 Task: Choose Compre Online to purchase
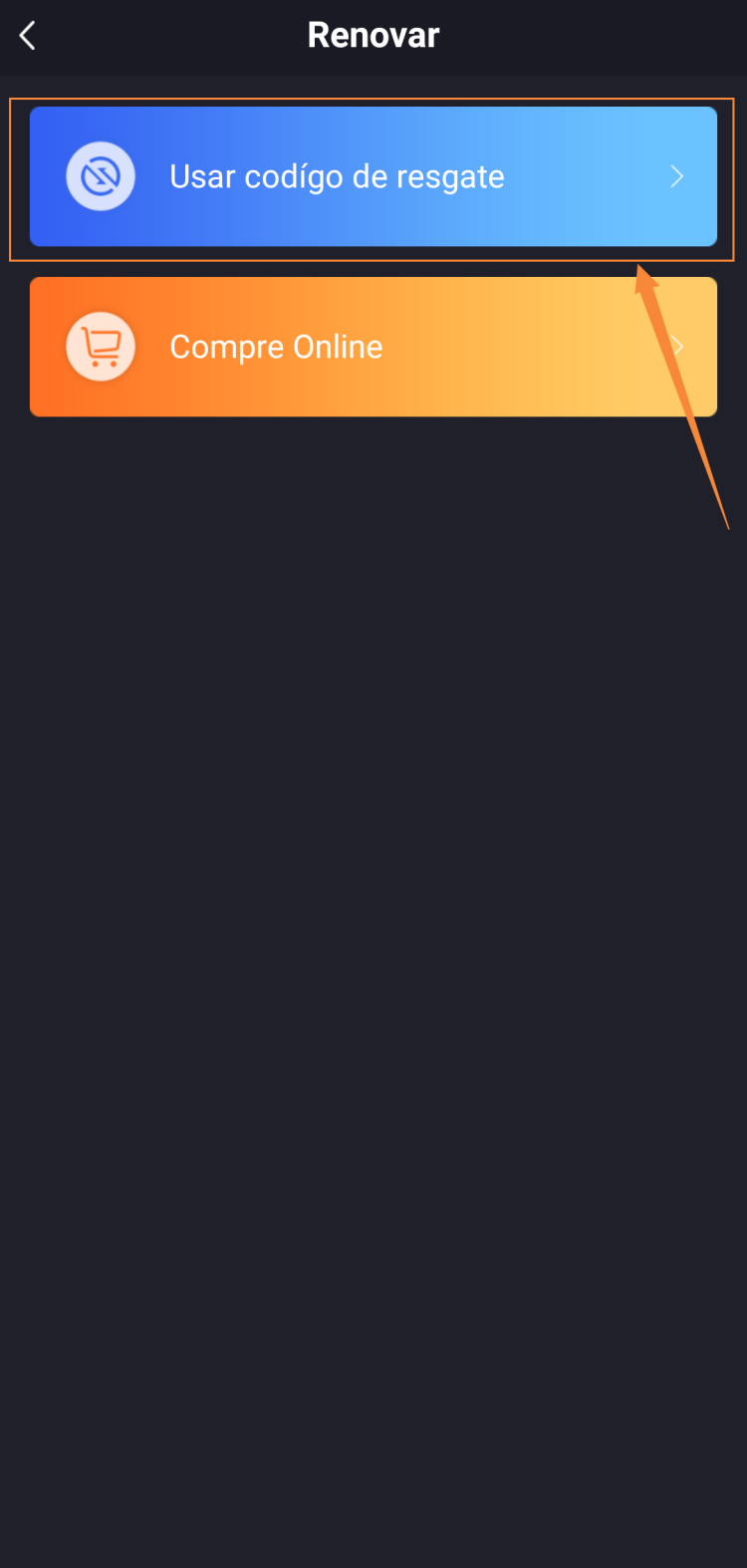pyautogui.click(x=373, y=347)
